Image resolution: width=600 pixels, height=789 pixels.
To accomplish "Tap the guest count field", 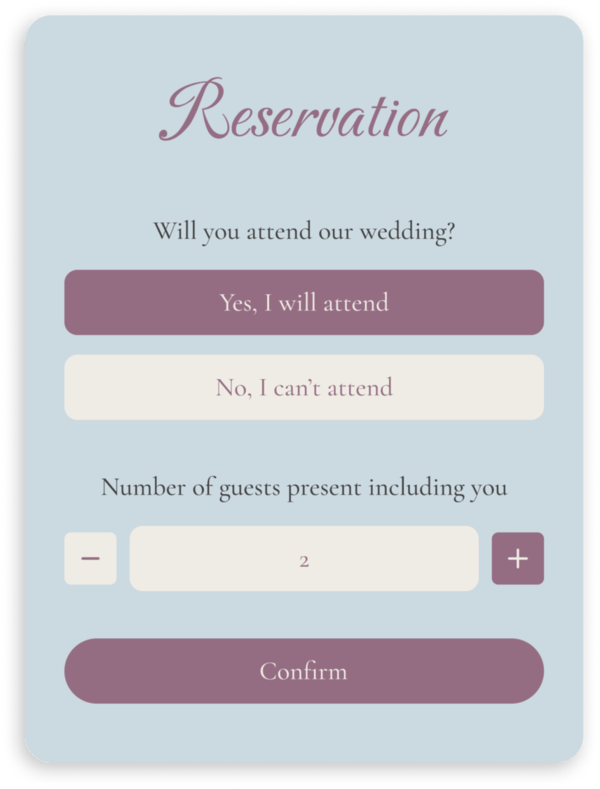I will click(x=304, y=558).
